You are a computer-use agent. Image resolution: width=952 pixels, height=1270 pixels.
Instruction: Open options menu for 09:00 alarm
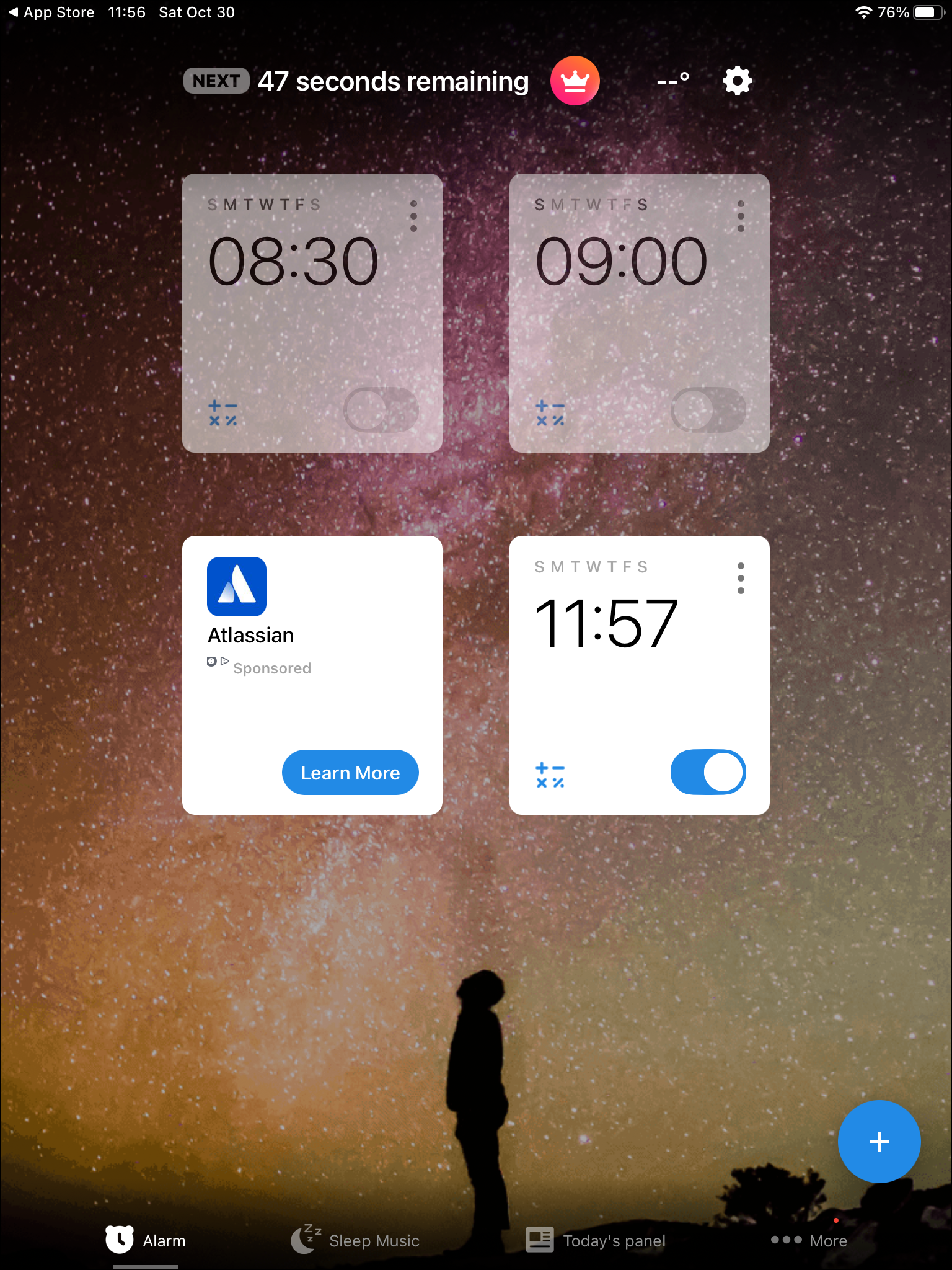741,216
